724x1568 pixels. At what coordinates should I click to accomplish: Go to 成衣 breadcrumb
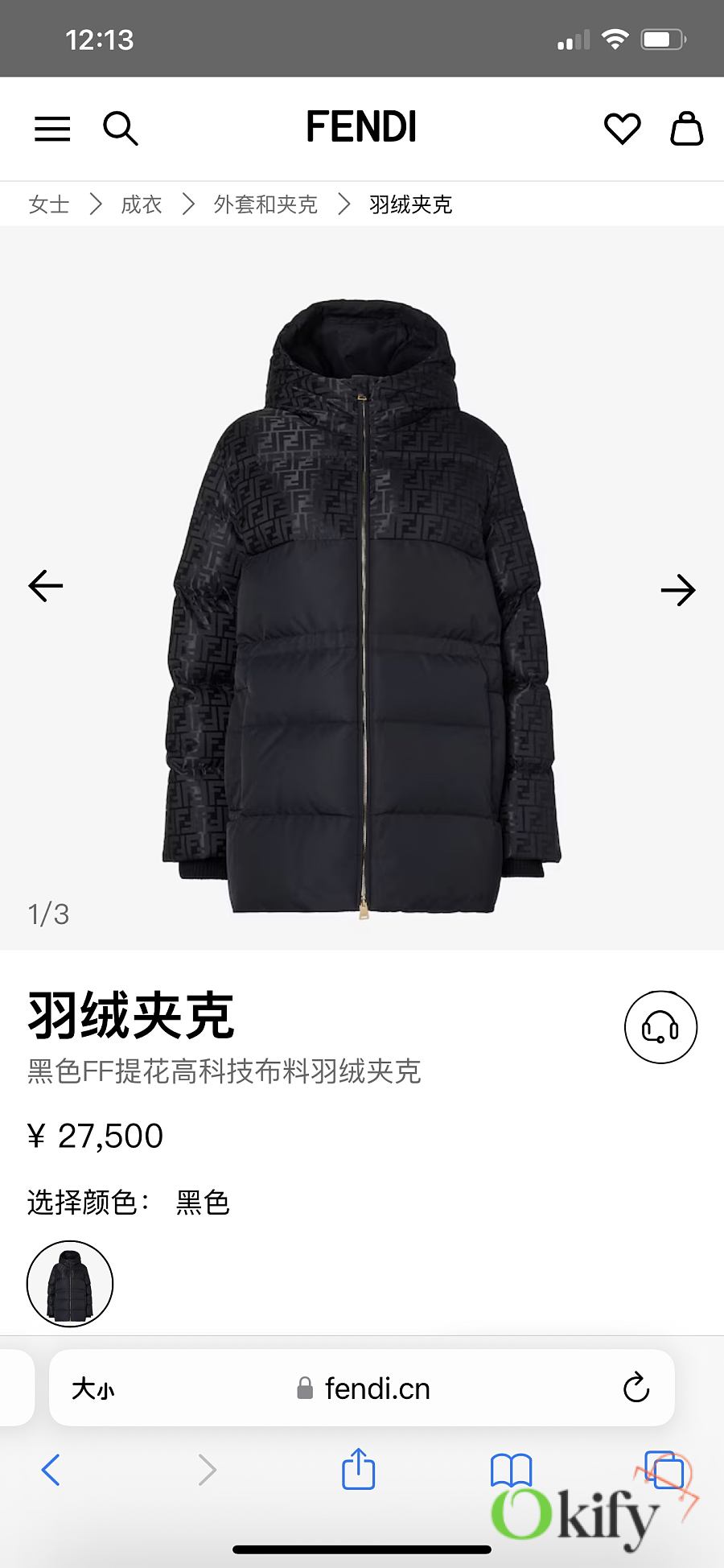pyautogui.click(x=142, y=204)
